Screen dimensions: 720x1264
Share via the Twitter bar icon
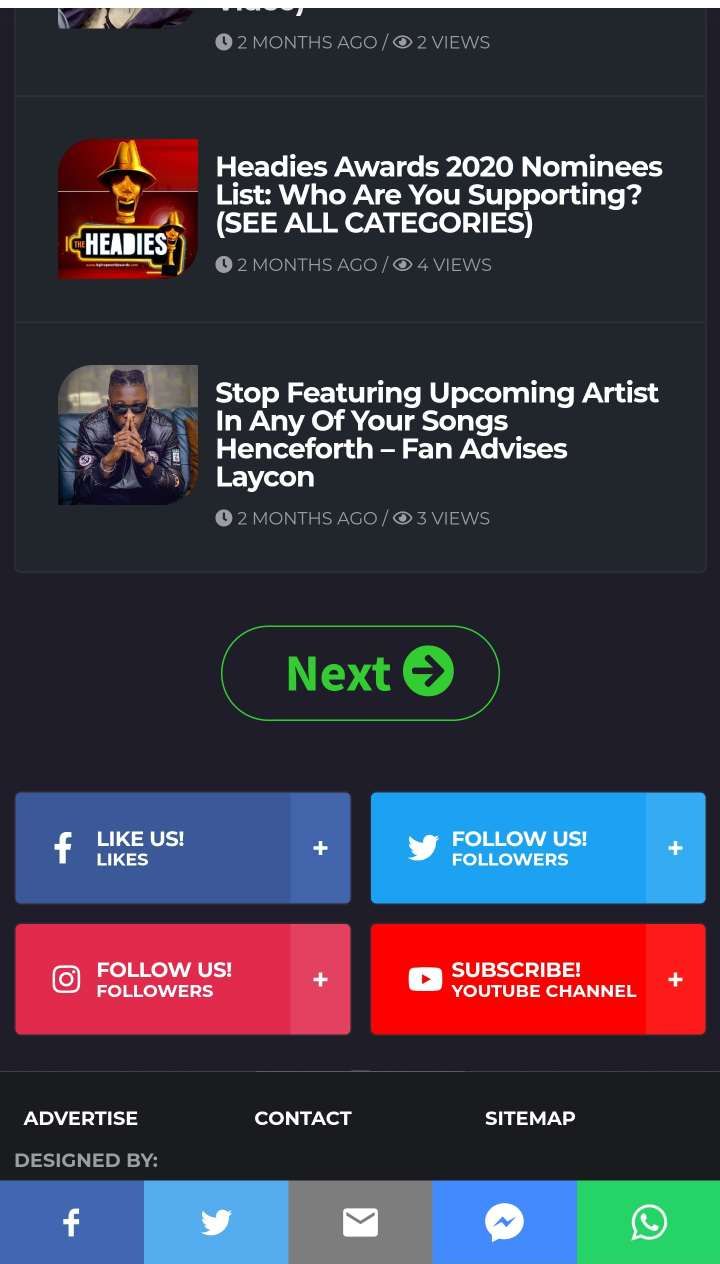pos(216,1222)
